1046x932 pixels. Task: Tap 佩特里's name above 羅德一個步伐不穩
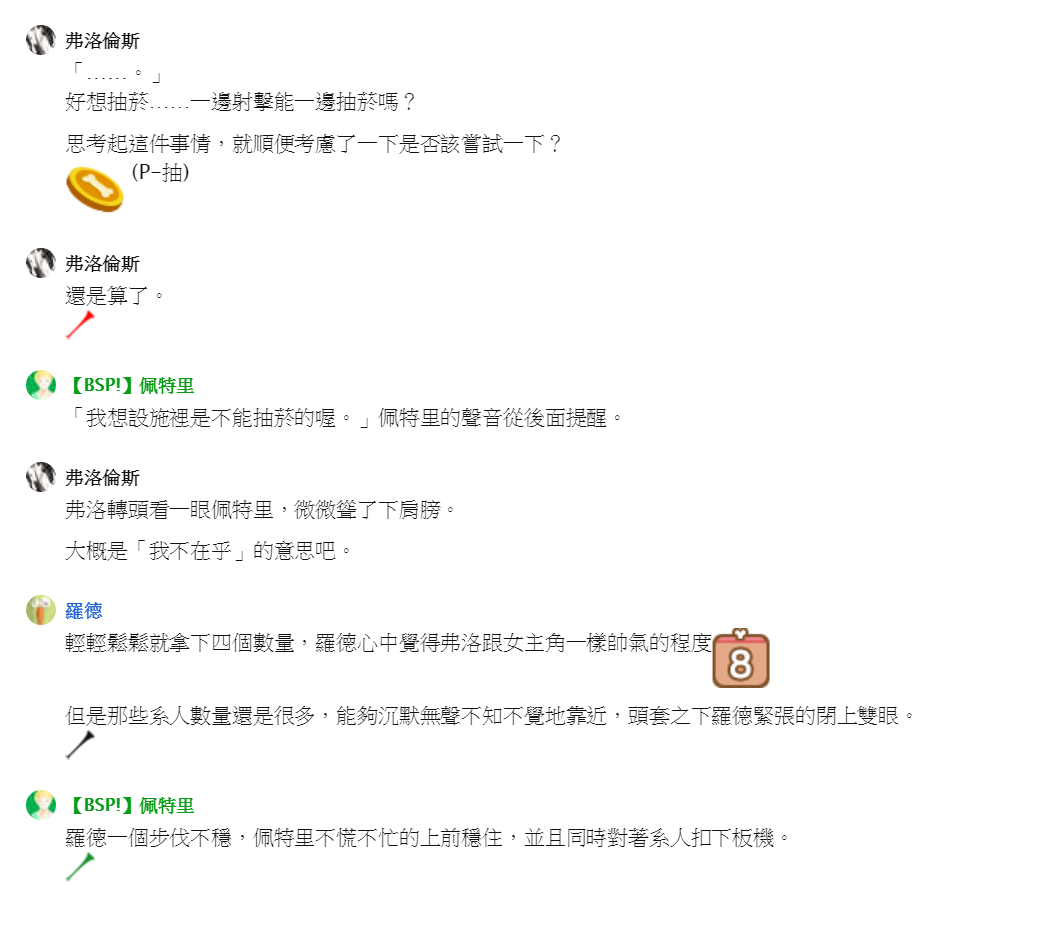pos(130,805)
